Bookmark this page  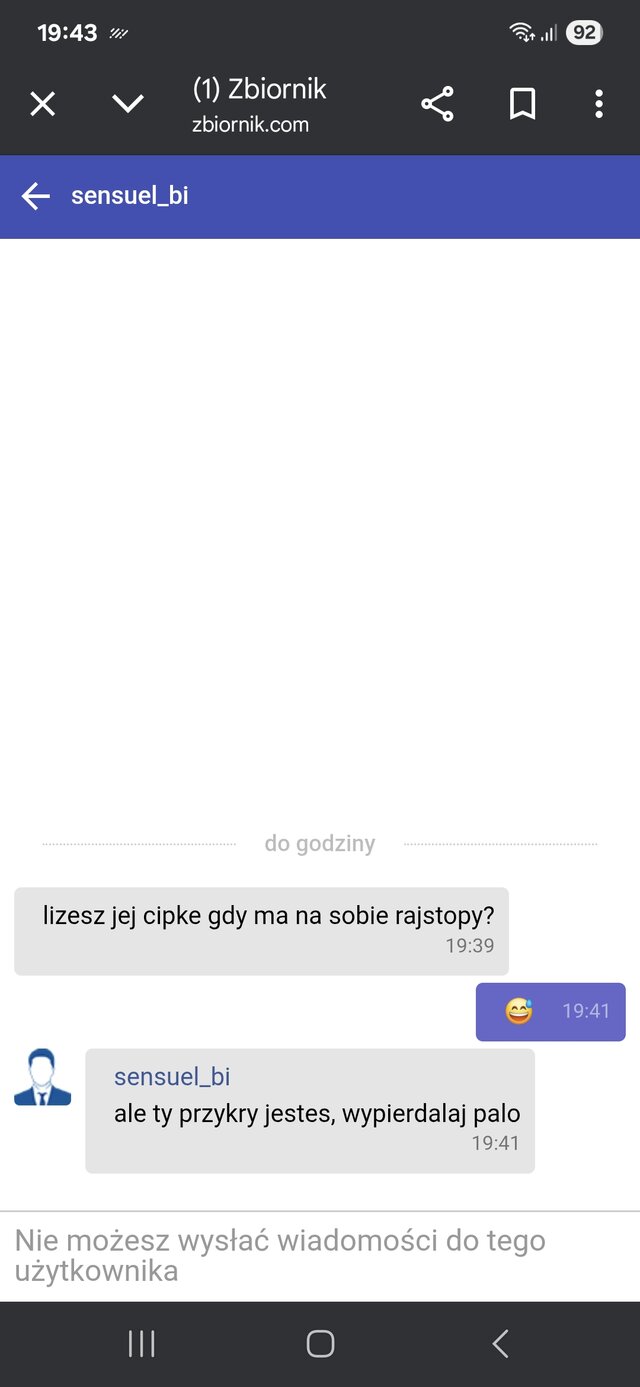coord(522,104)
